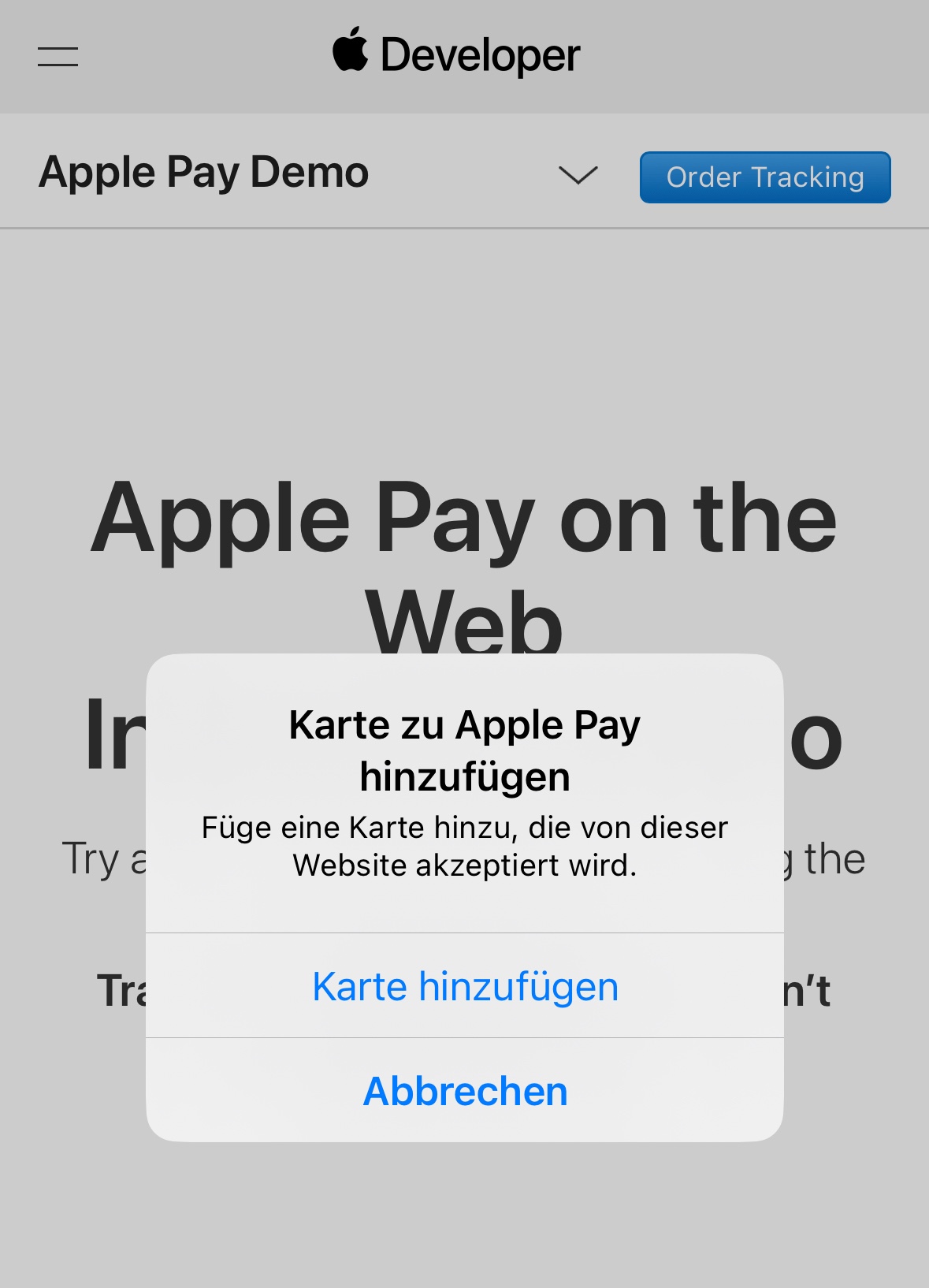Open the Order Tracking button
Screen dimensions: 929x1288
765,177
